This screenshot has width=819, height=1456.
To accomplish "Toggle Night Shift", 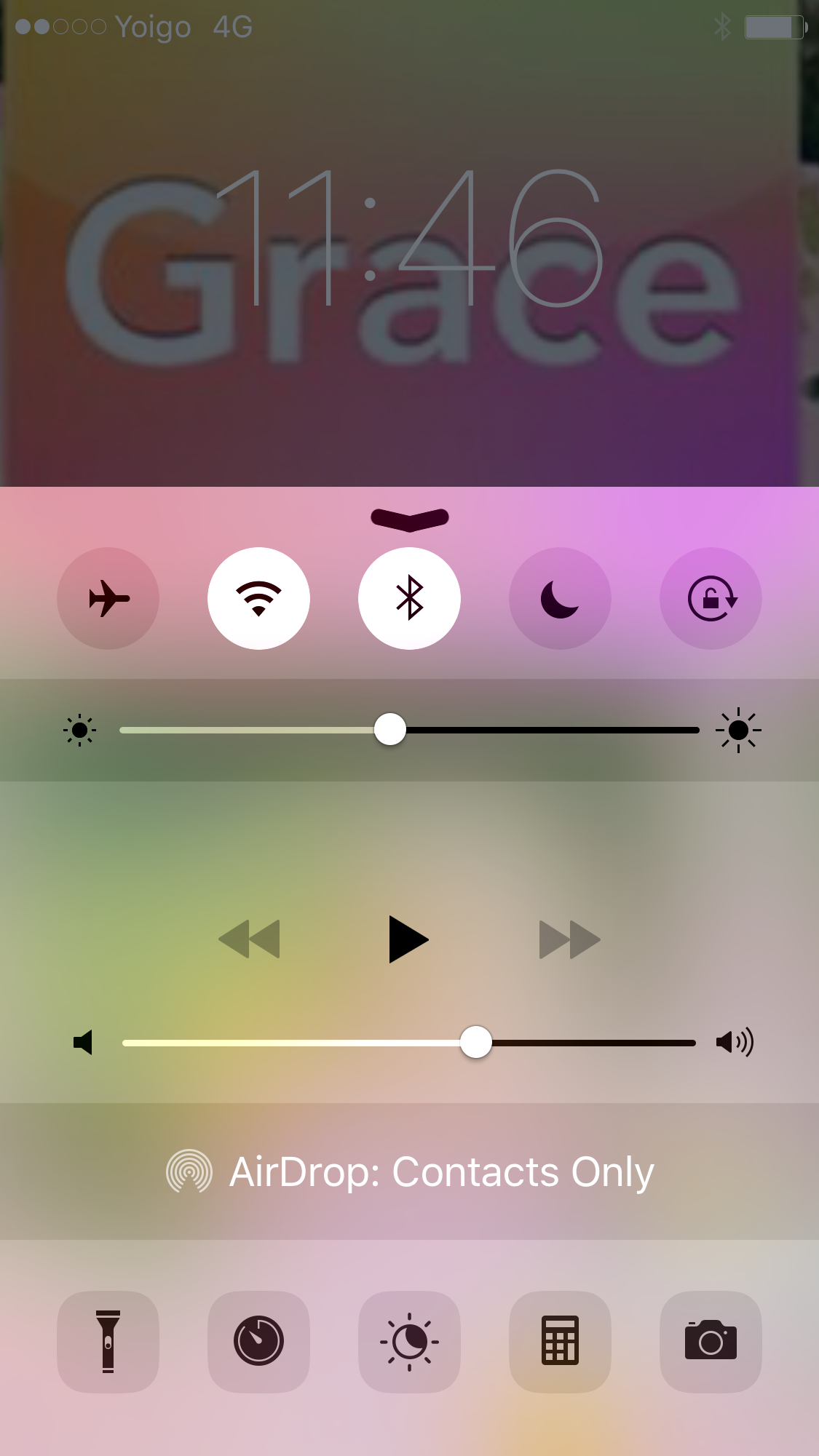I will [409, 1342].
